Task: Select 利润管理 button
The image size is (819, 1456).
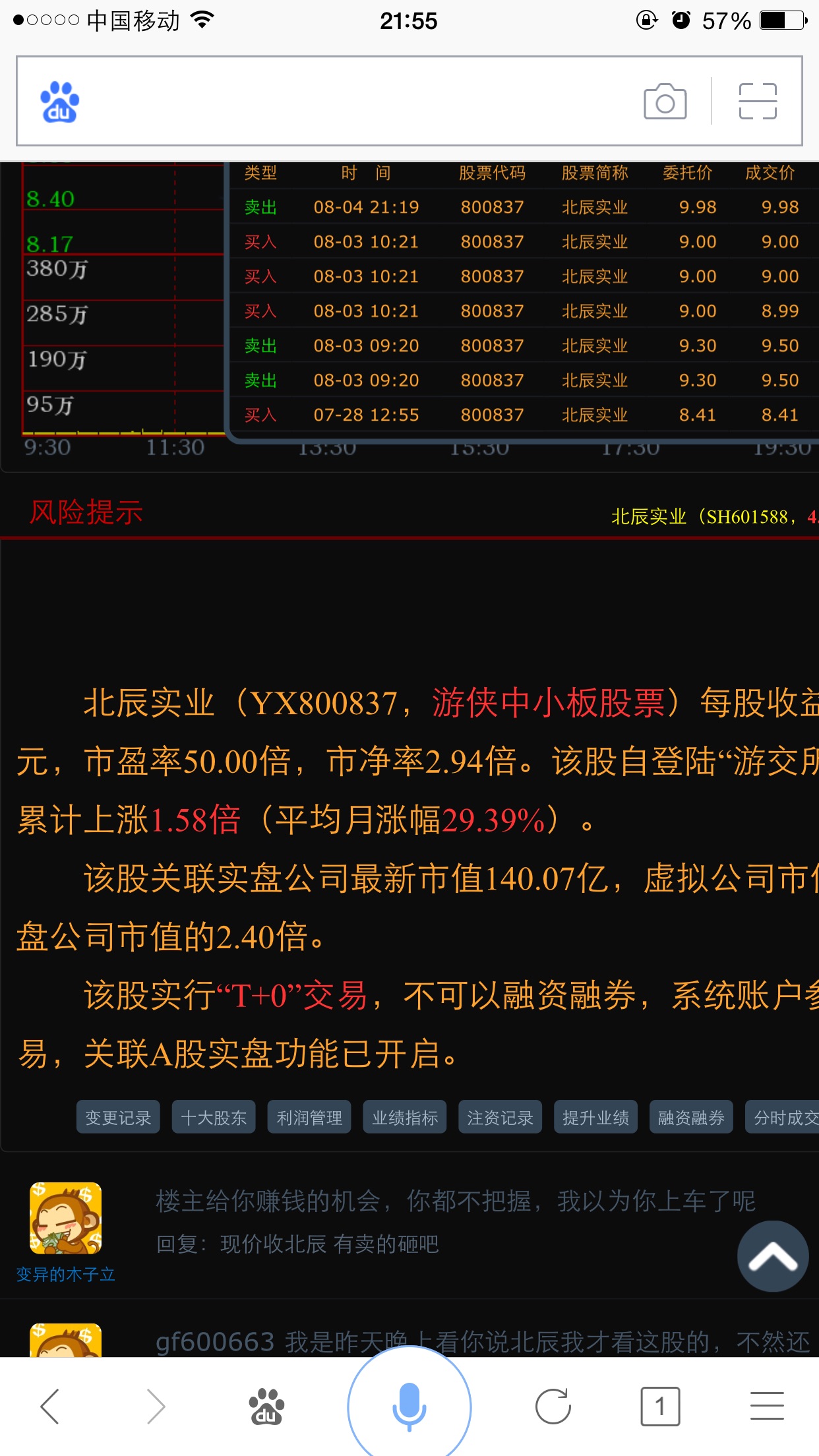Action: pos(309,1117)
